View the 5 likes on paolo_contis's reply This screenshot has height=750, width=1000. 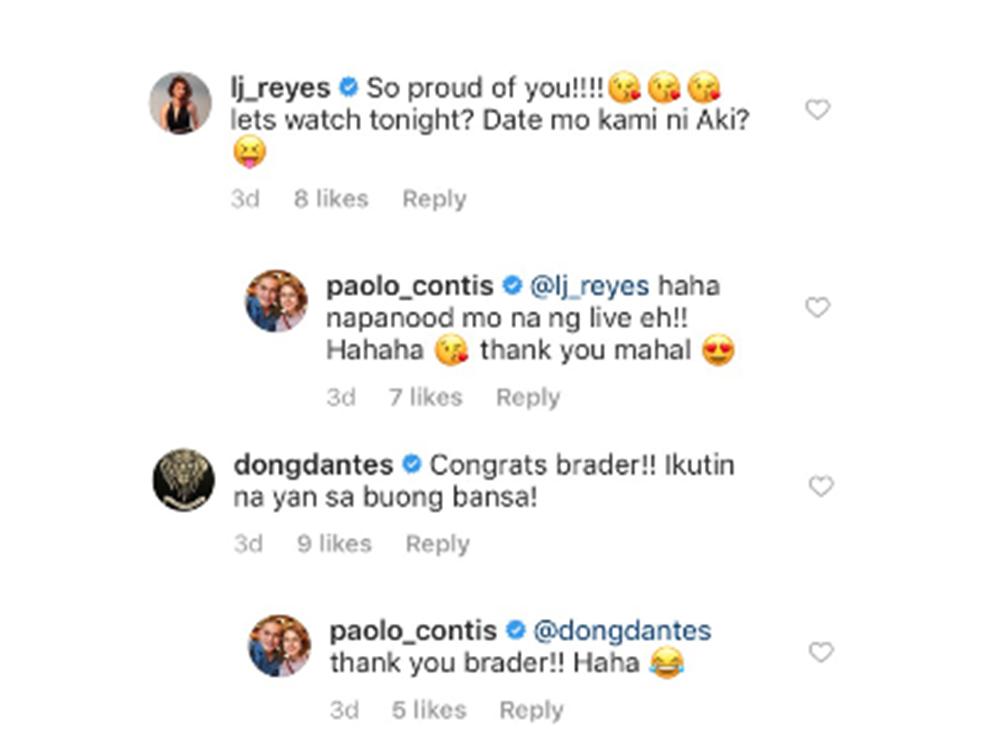[428, 710]
